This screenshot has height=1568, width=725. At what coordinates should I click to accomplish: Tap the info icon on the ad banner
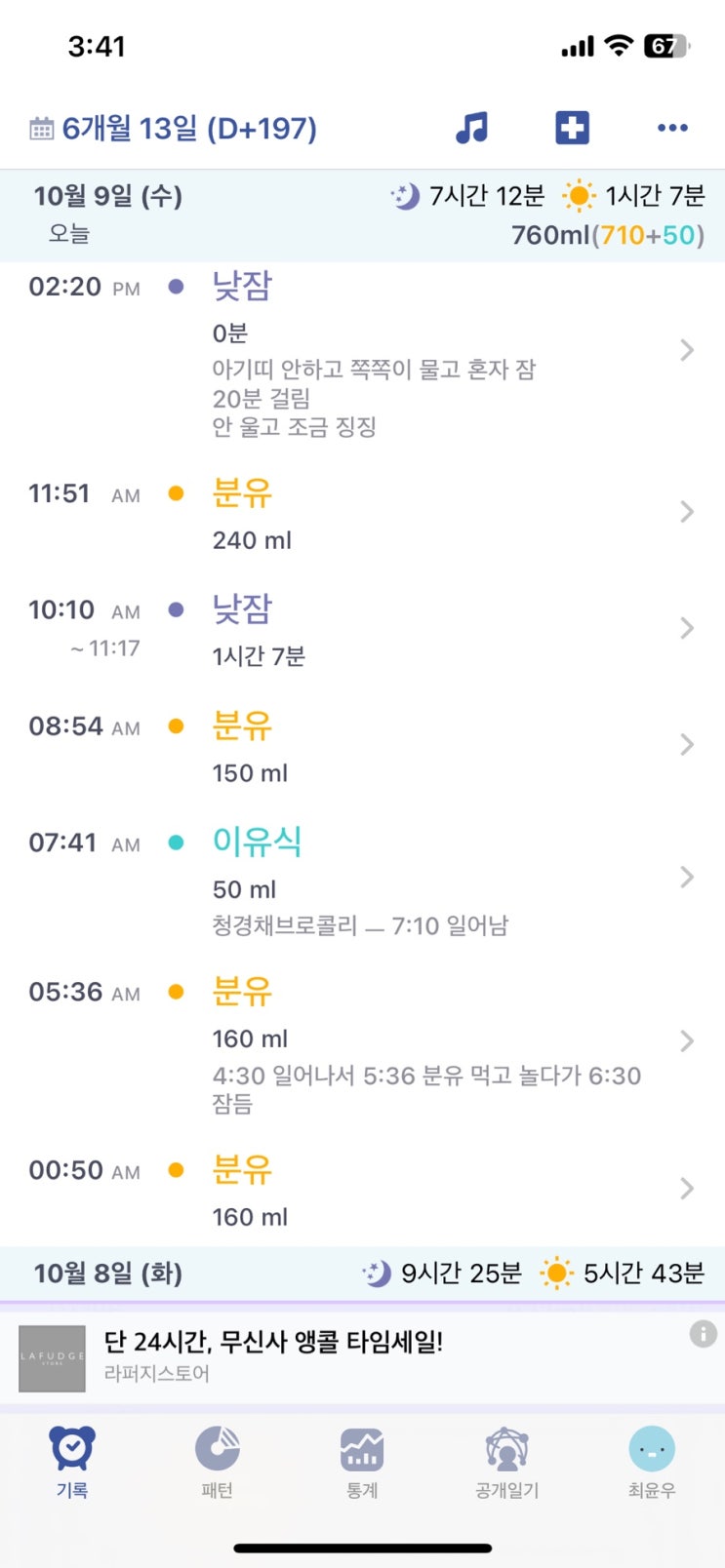coord(703,1334)
